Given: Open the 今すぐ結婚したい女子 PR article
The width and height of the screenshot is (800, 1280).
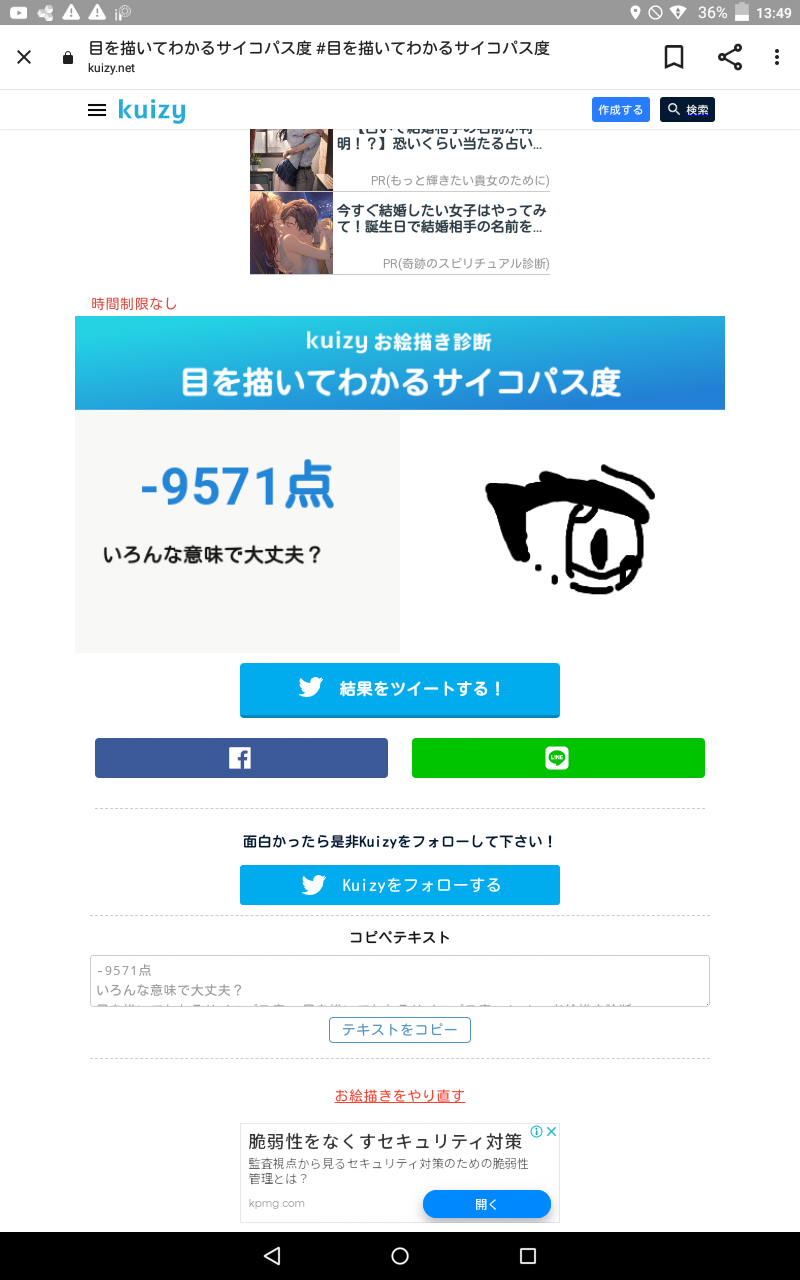Looking at the screenshot, I should pyautogui.click(x=440, y=219).
